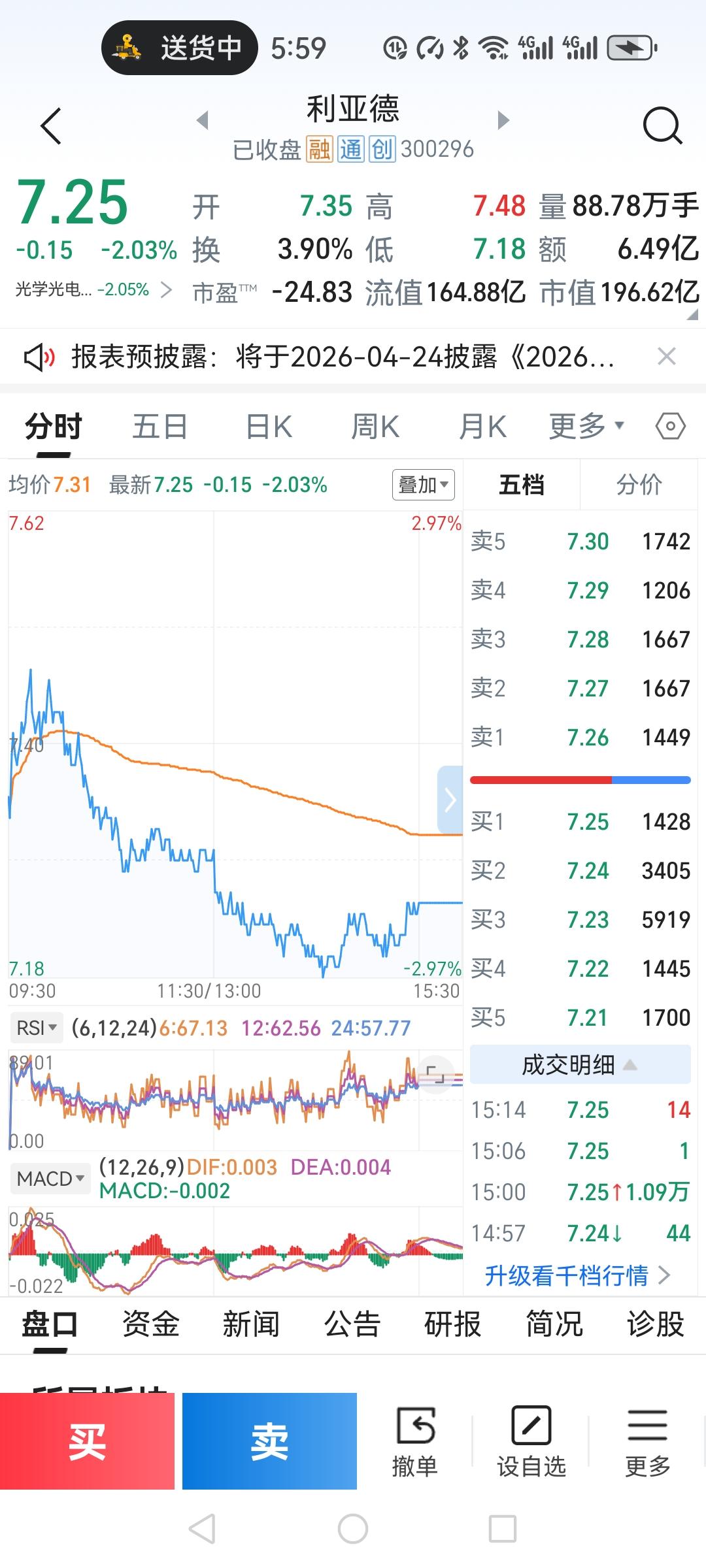
Task: Open the 叠加 overlay dropdown
Action: pos(424,485)
